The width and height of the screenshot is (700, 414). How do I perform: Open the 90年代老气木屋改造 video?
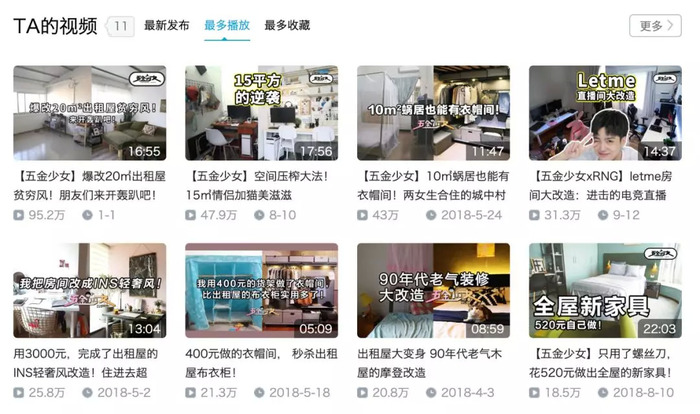pyautogui.click(x=433, y=291)
